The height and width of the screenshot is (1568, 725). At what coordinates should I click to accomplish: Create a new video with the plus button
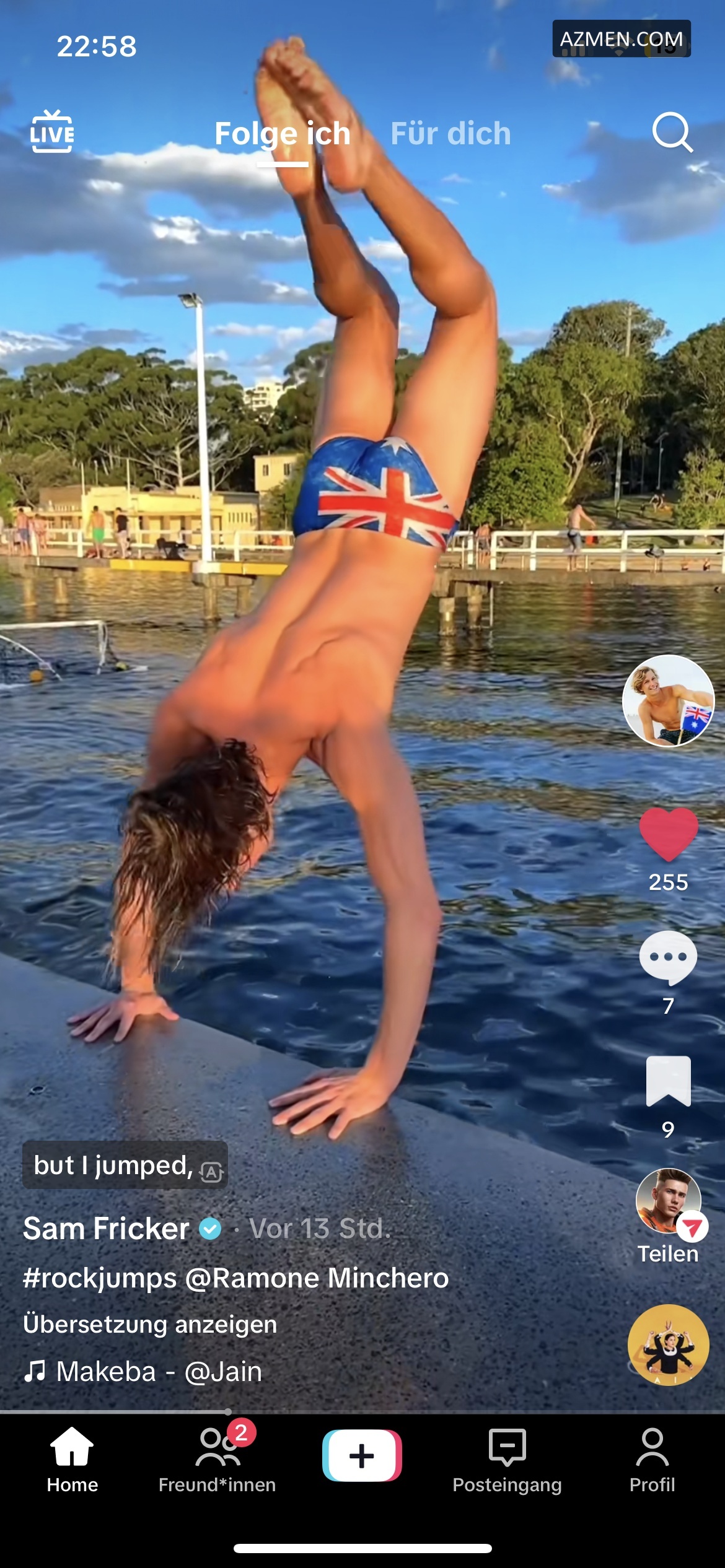click(362, 1455)
